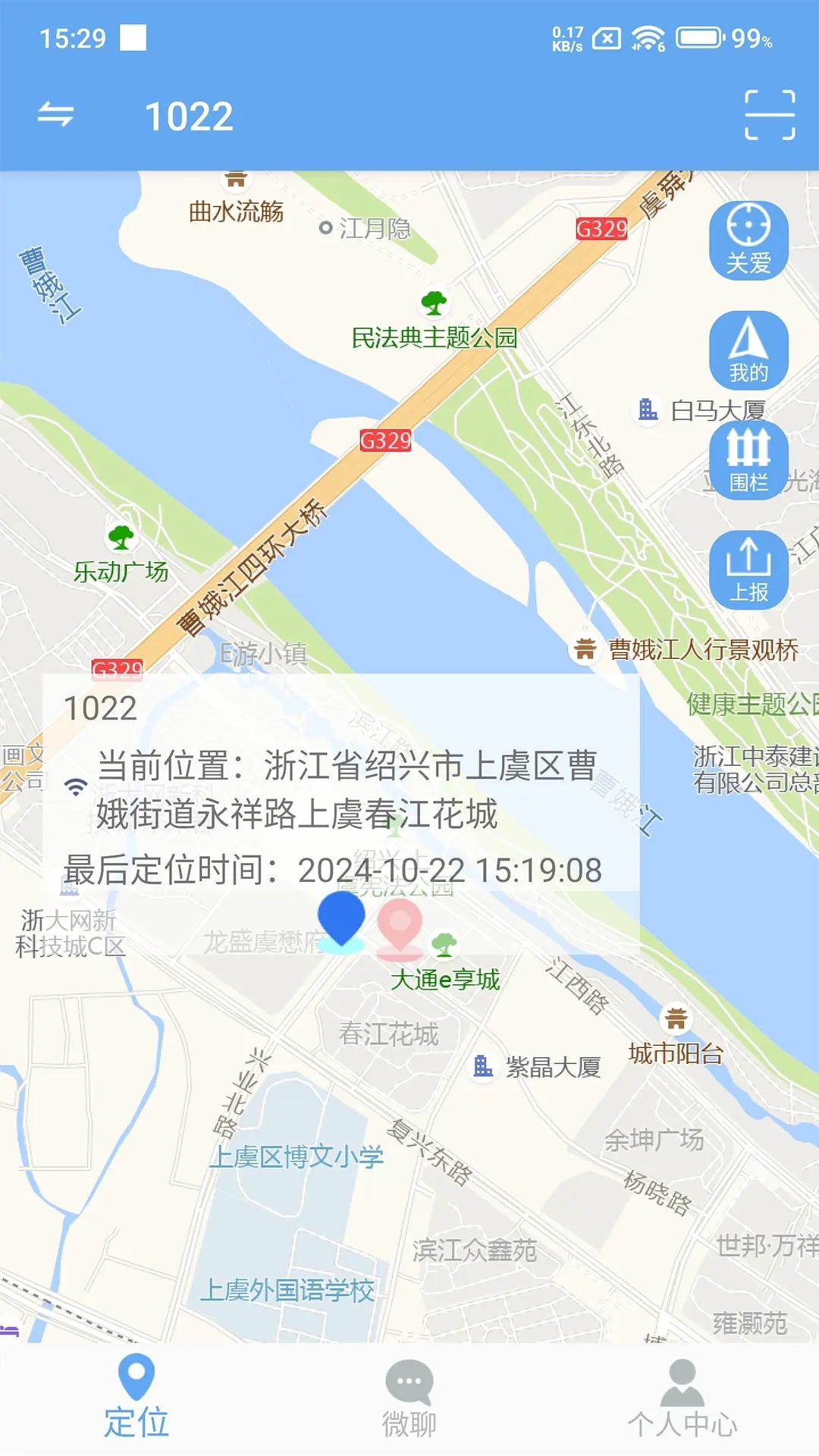Open the 微聊 chat tab
819x1456 pixels.
408,1403
